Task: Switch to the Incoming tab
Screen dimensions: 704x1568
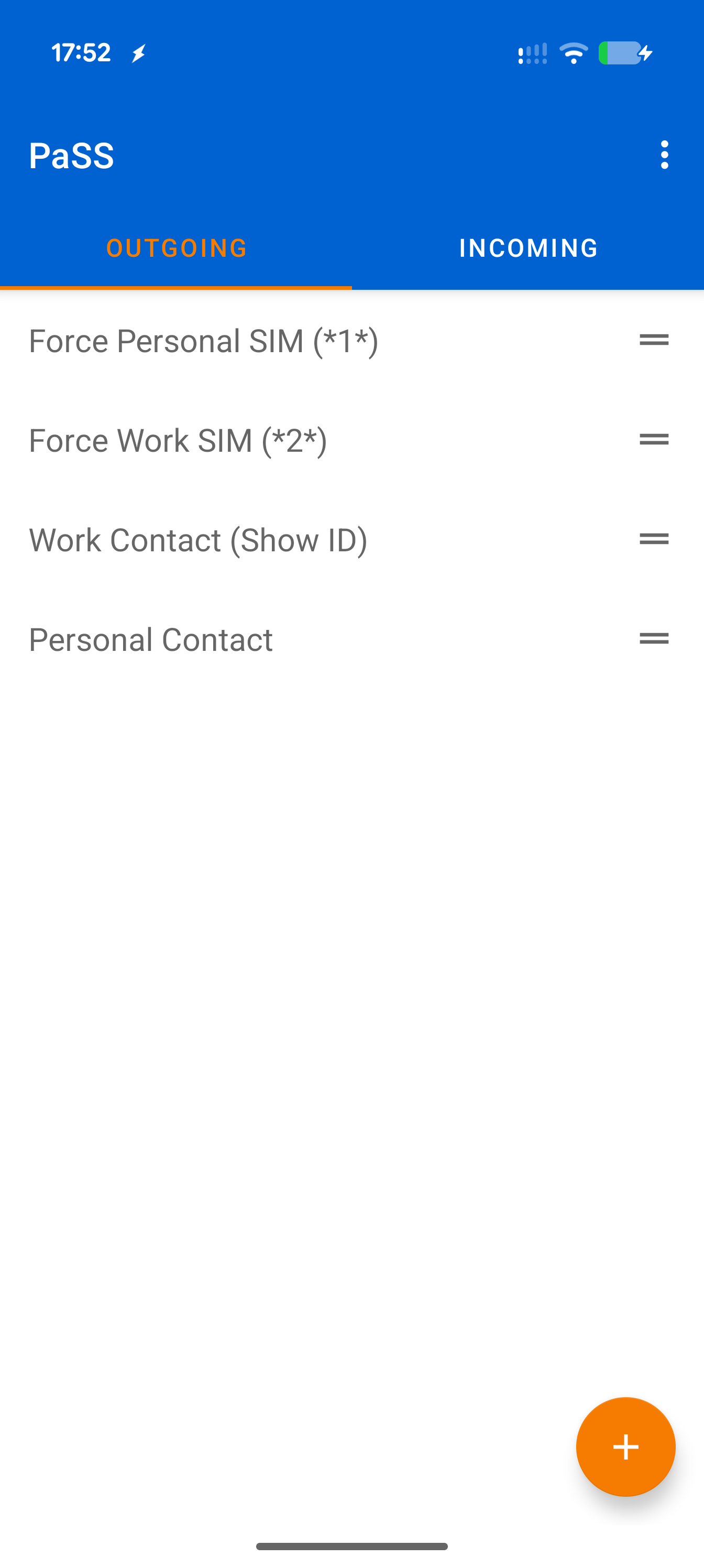Action: pyautogui.click(x=529, y=247)
